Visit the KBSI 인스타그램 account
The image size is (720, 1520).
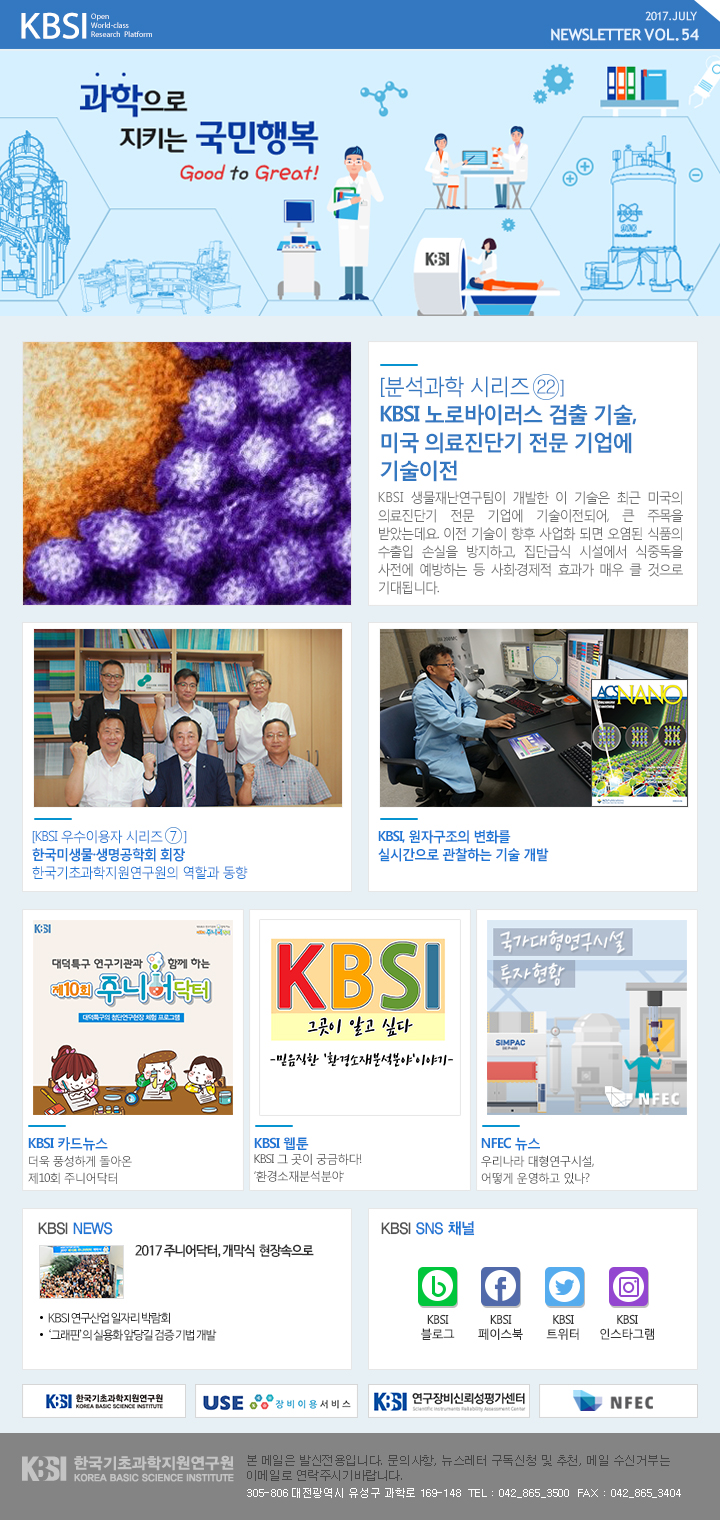click(628, 1303)
